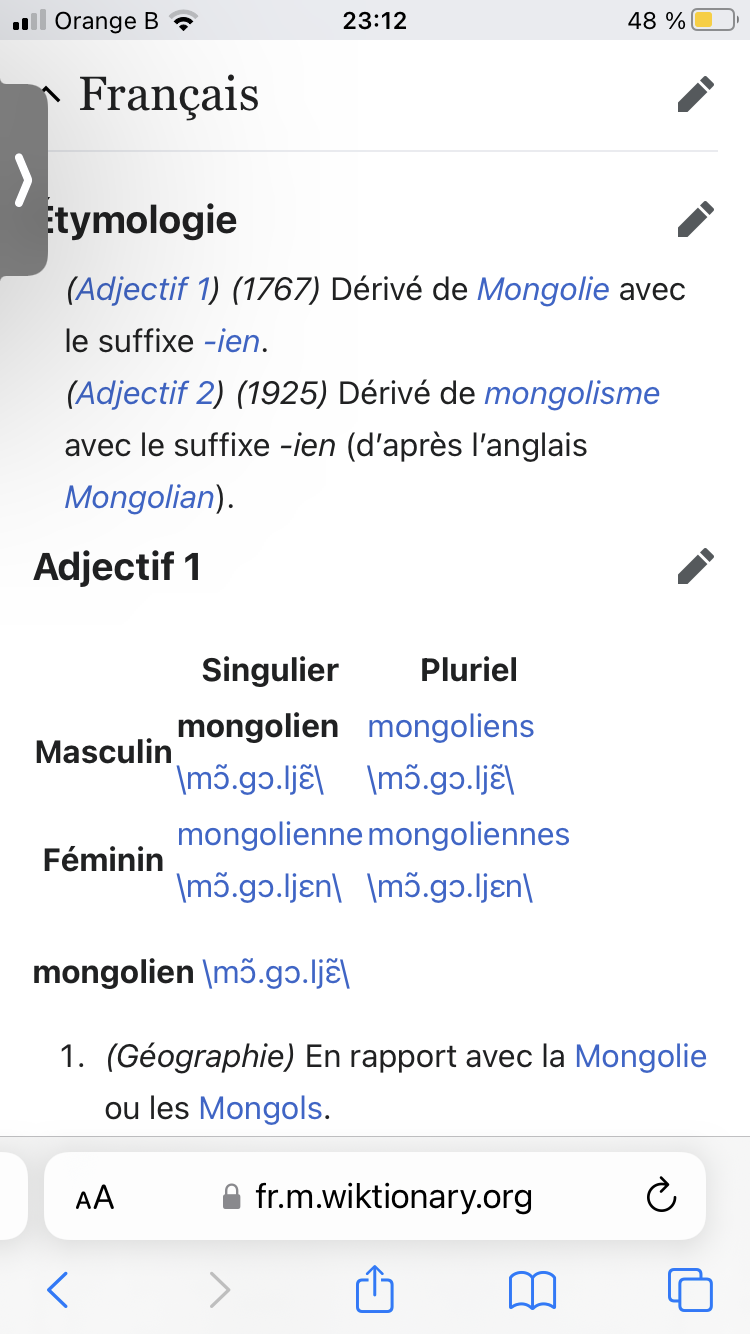750x1334 pixels.
Task: Share this page
Action: tap(375, 1288)
